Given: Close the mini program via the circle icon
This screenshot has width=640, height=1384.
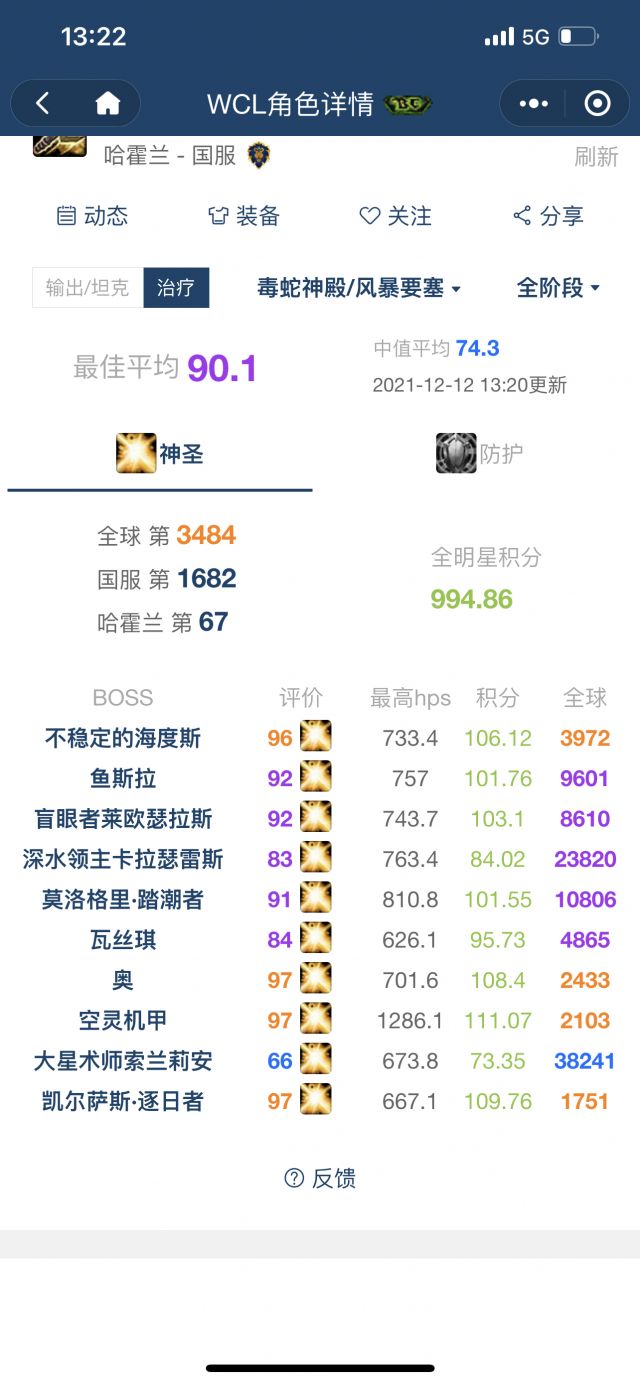Looking at the screenshot, I should [597, 103].
